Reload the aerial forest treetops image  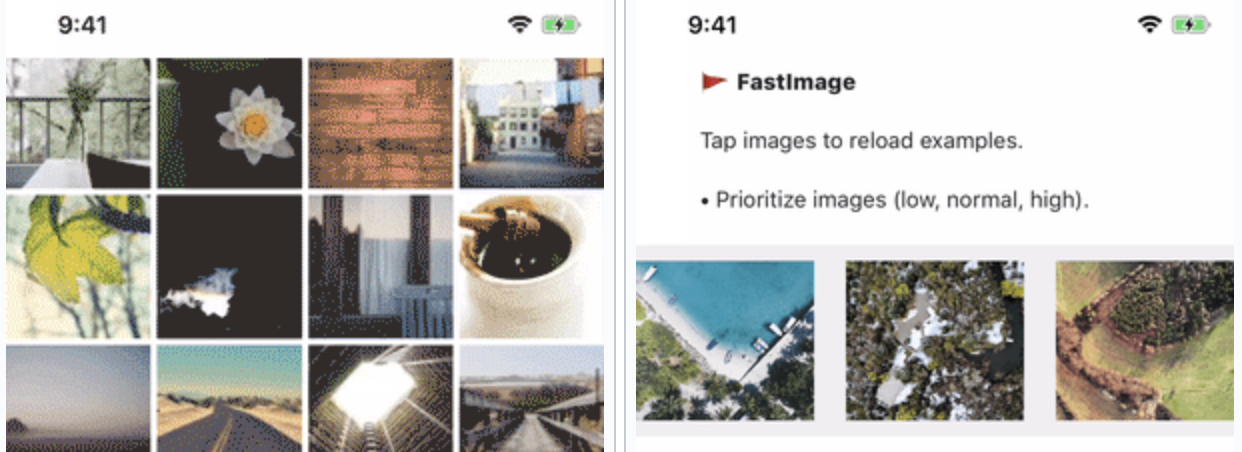(x=935, y=340)
